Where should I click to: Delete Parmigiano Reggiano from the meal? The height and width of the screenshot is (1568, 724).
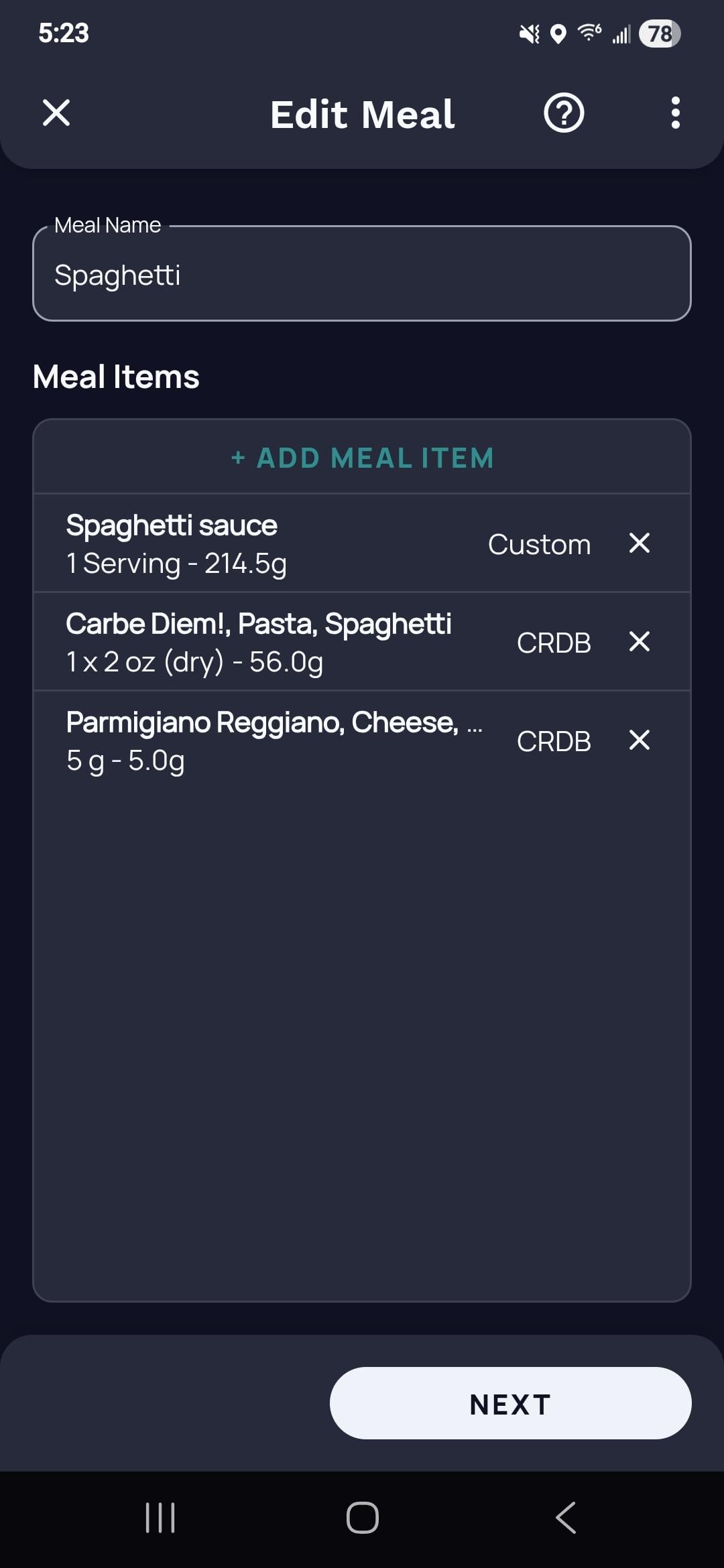pos(640,740)
